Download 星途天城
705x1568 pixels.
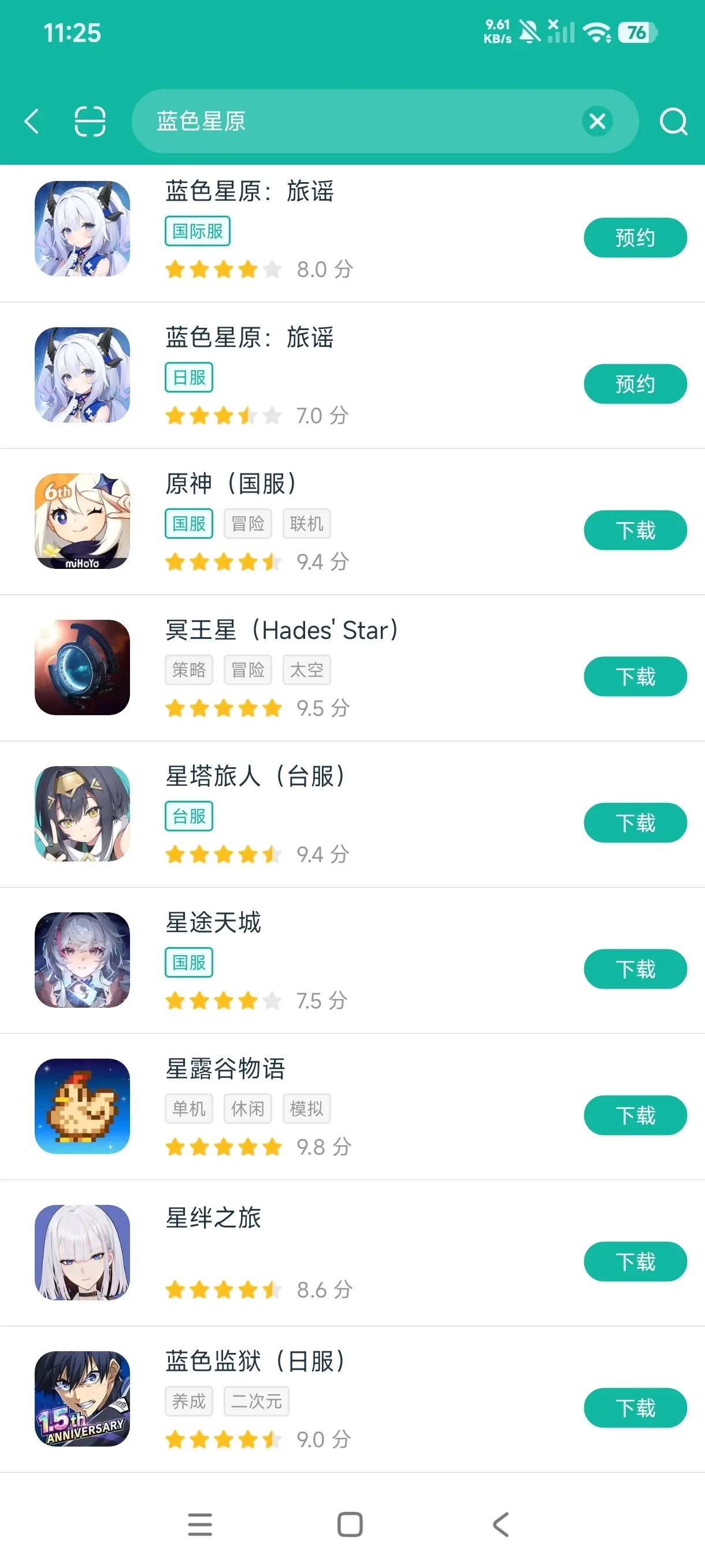click(635, 969)
